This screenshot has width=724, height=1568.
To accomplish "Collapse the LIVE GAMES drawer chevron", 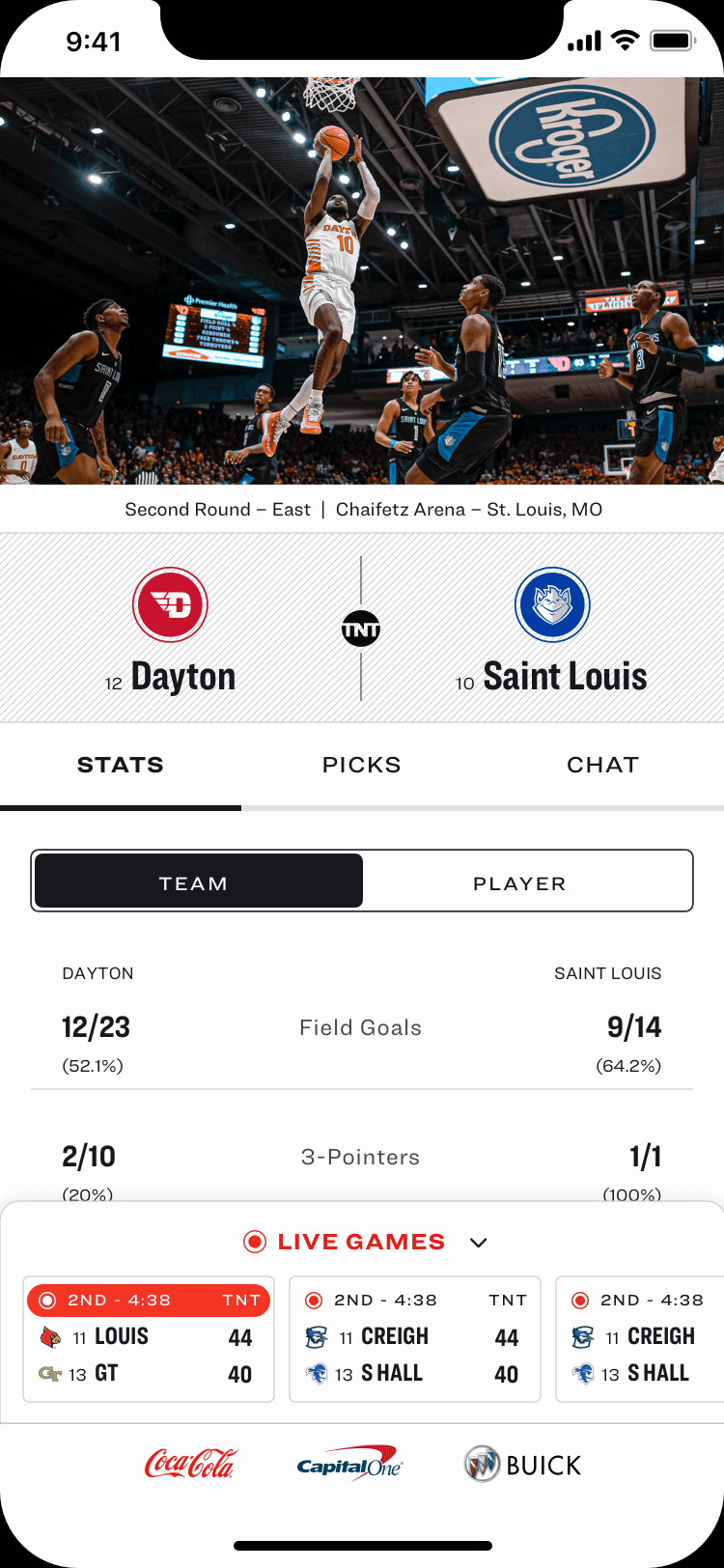I will tap(479, 1244).
